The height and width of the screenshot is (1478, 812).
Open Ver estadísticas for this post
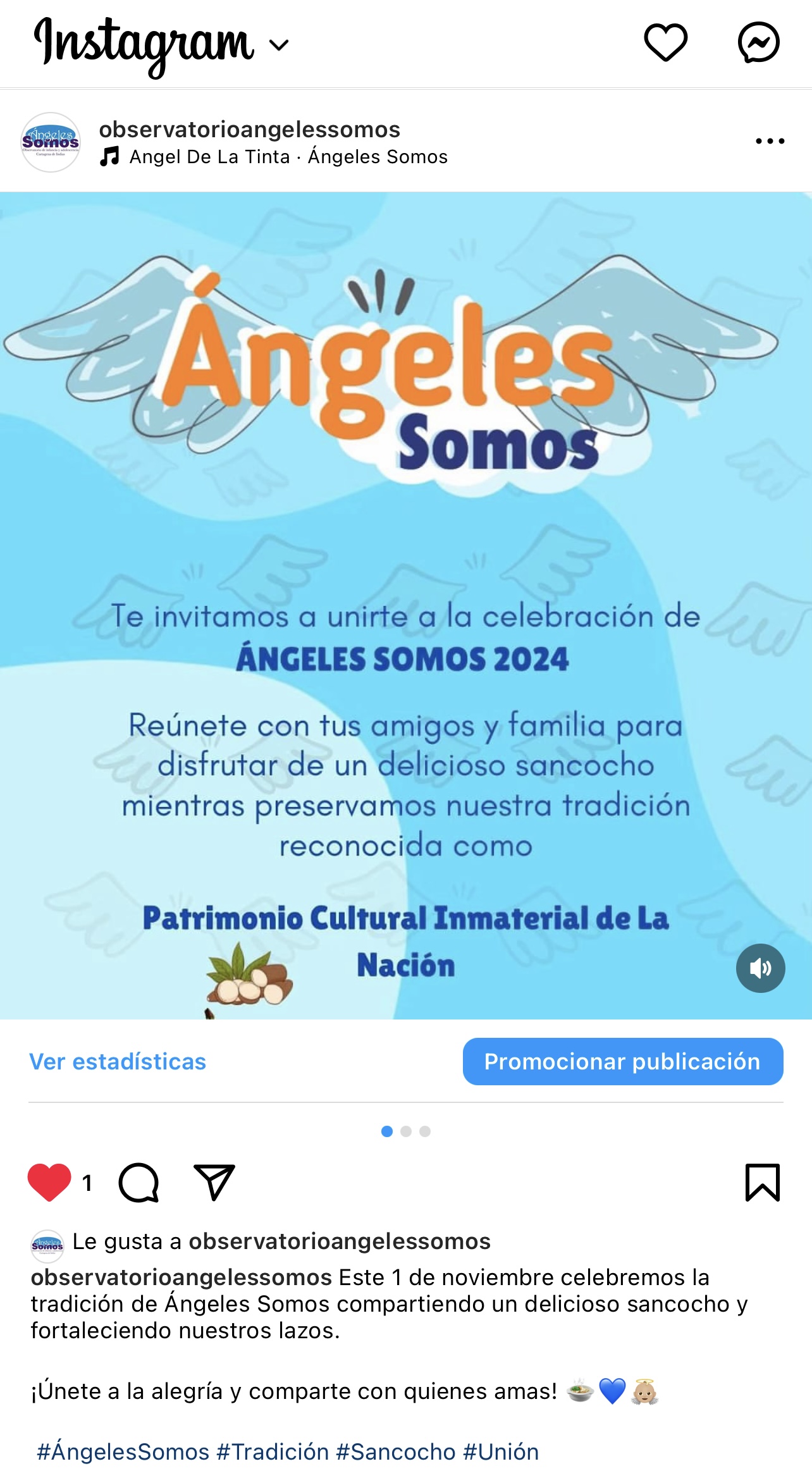tap(118, 1061)
